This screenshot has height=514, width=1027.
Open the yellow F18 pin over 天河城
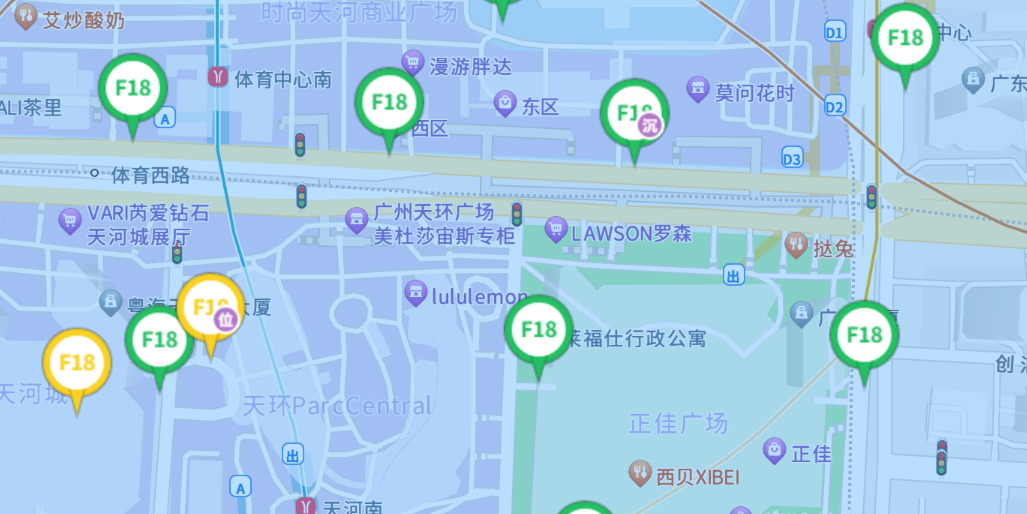[x=77, y=364]
